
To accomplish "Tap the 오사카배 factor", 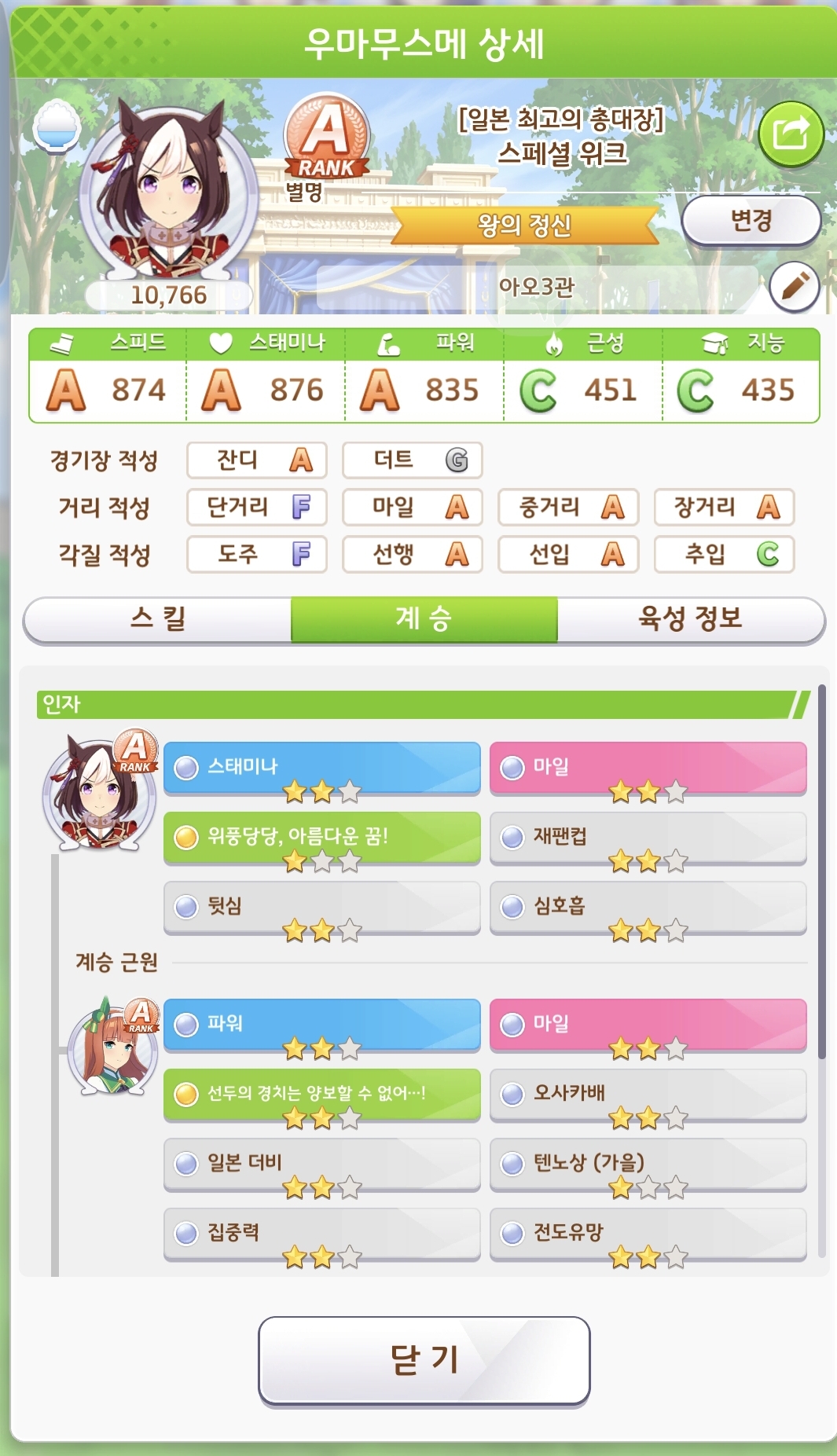I will (648, 1095).
